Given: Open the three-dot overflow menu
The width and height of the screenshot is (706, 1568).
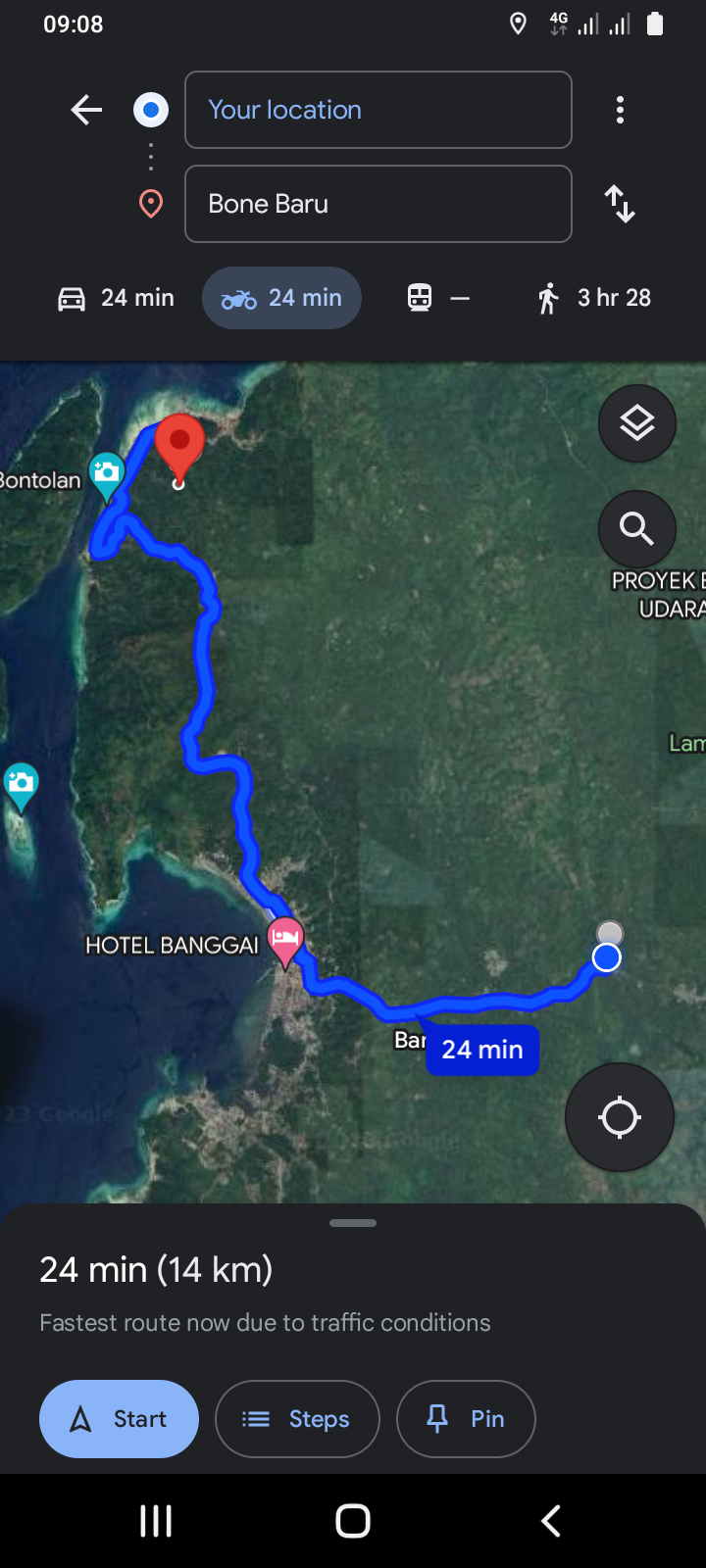Looking at the screenshot, I should click(620, 110).
